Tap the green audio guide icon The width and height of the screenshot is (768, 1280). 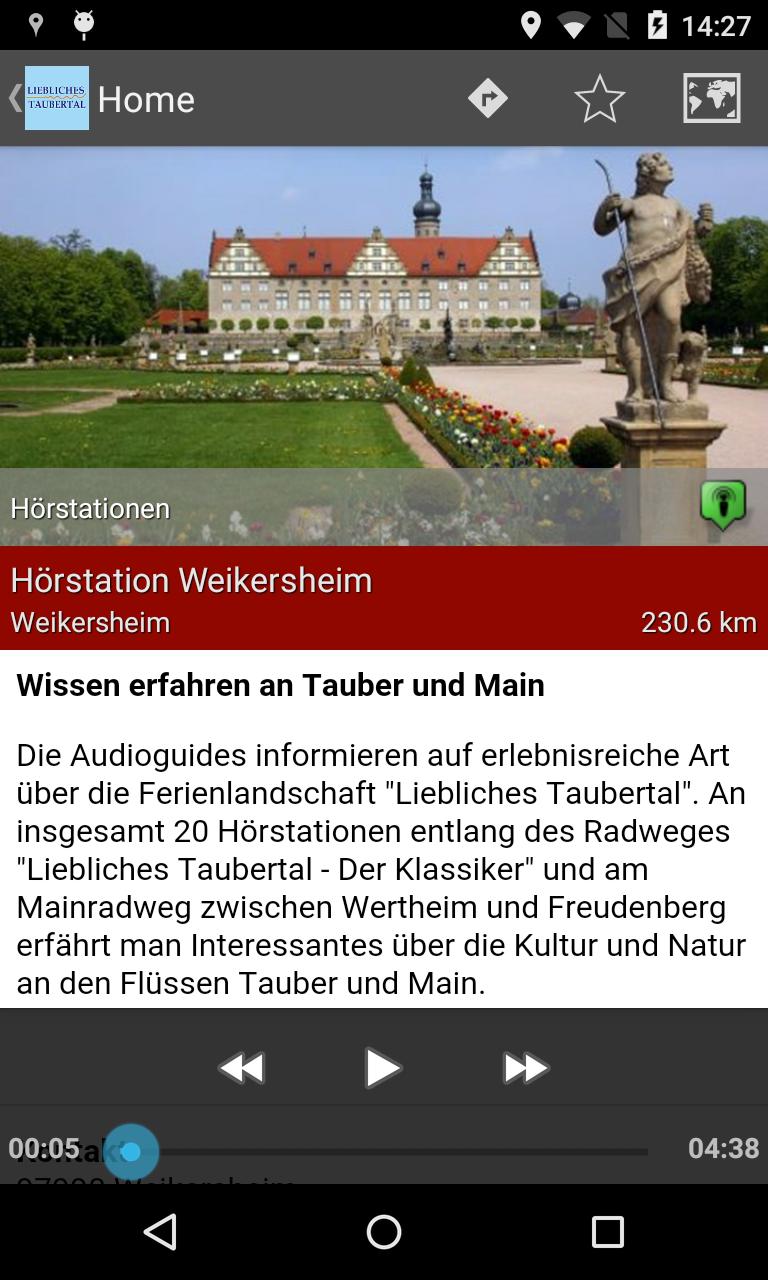(x=723, y=507)
